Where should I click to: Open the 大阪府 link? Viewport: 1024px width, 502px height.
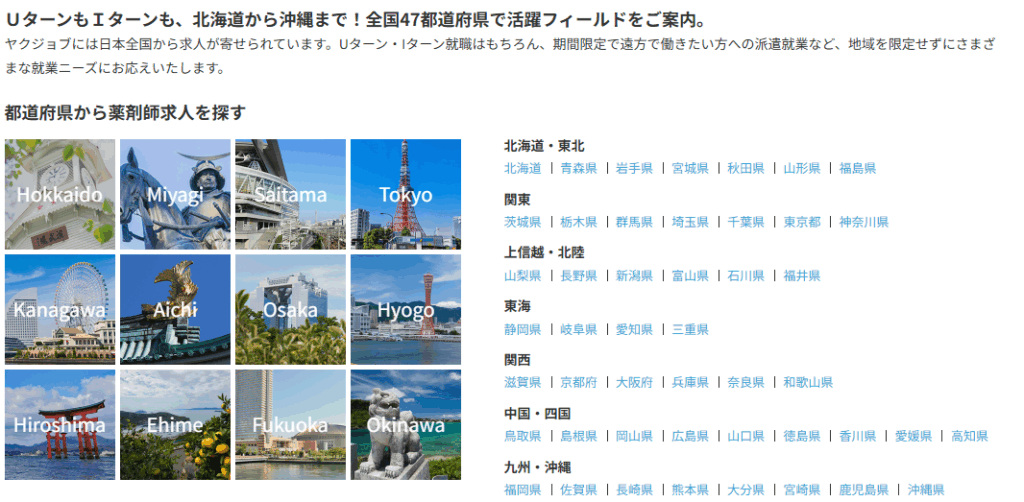[x=634, y=382]
